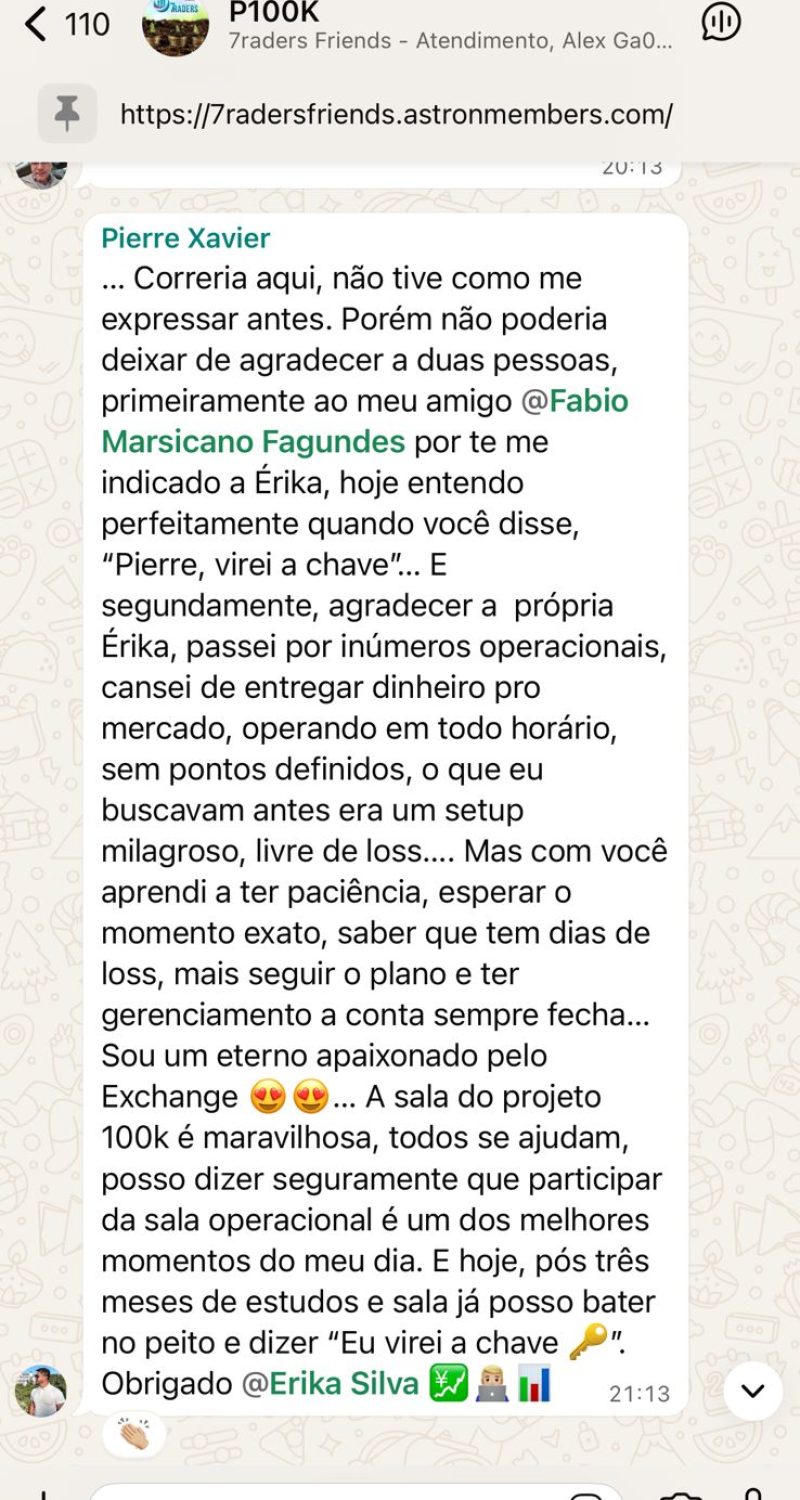The height and width of the screenshot is (1500, 800).
Task: Open the pinned astronmembers link
Action: [396, 114]
